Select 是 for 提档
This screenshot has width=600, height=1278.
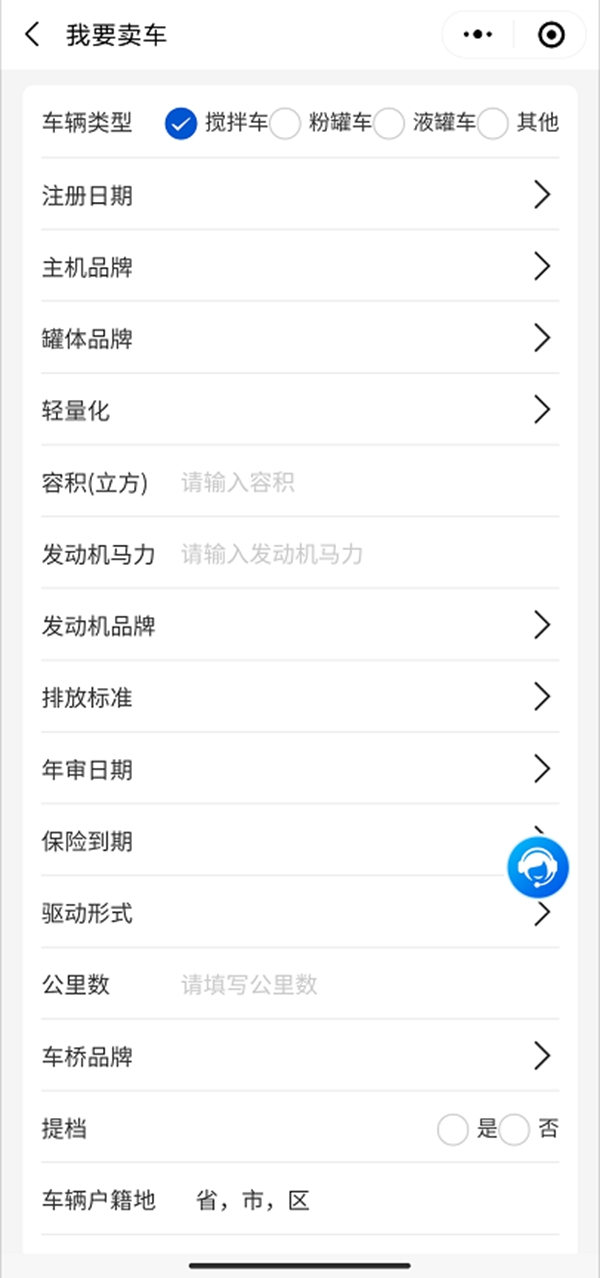453,1130
